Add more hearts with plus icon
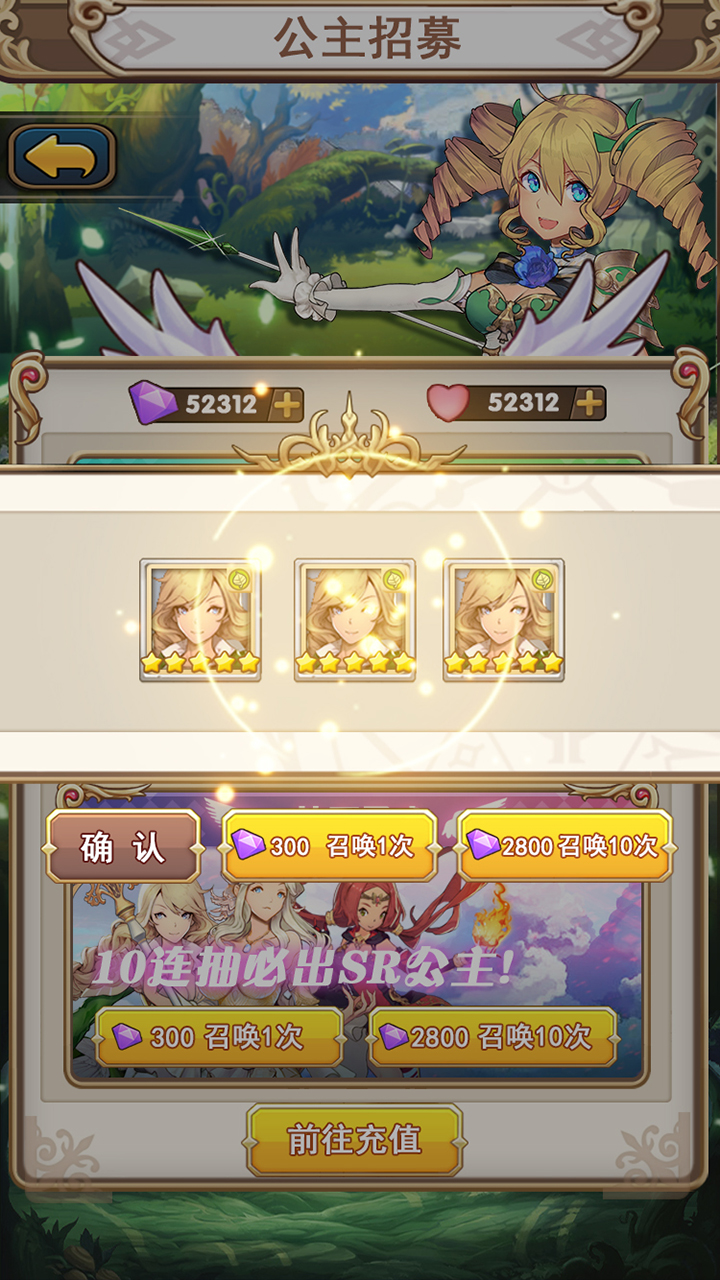Image resolution: width=720 pixels, height=1280 pixels. (x=590, y=403)
